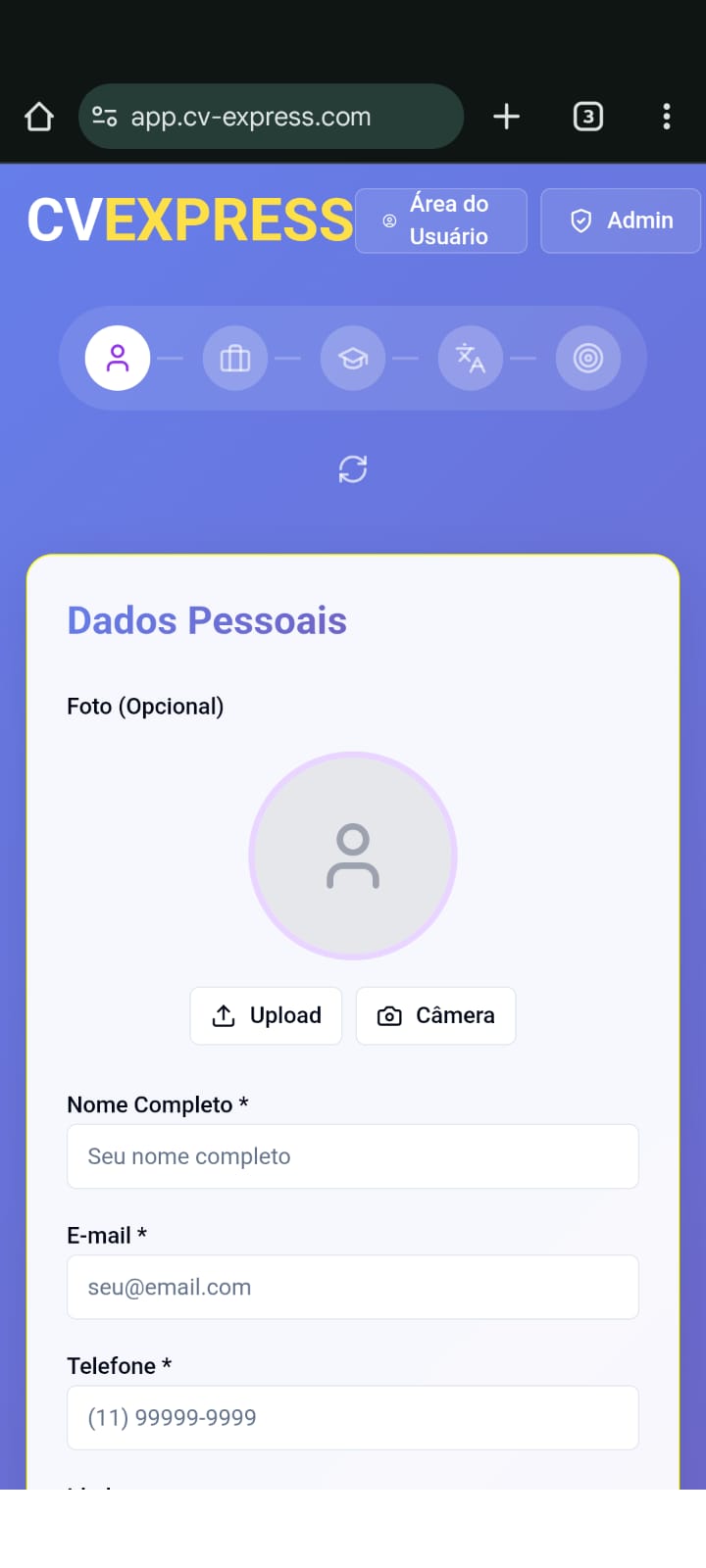
Task: Jump to the work experience briefcase step
Action: tap(235, 358)
